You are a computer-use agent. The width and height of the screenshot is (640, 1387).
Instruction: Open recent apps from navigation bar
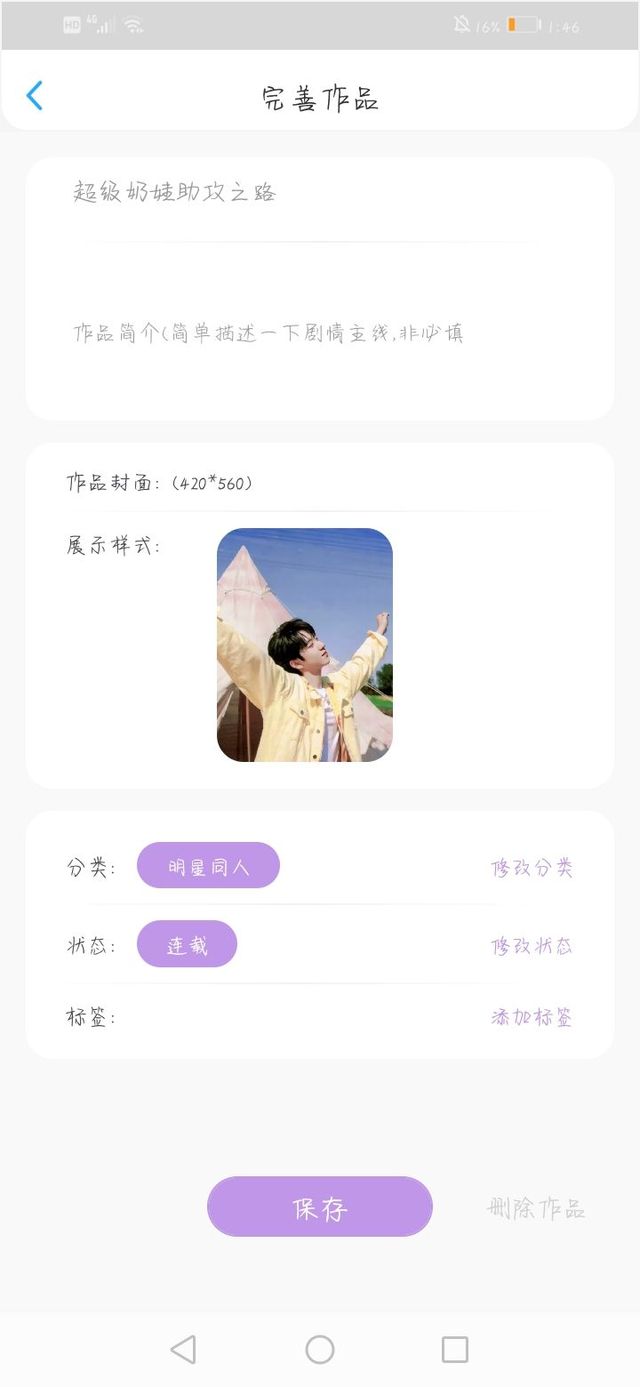(455, 1350)
